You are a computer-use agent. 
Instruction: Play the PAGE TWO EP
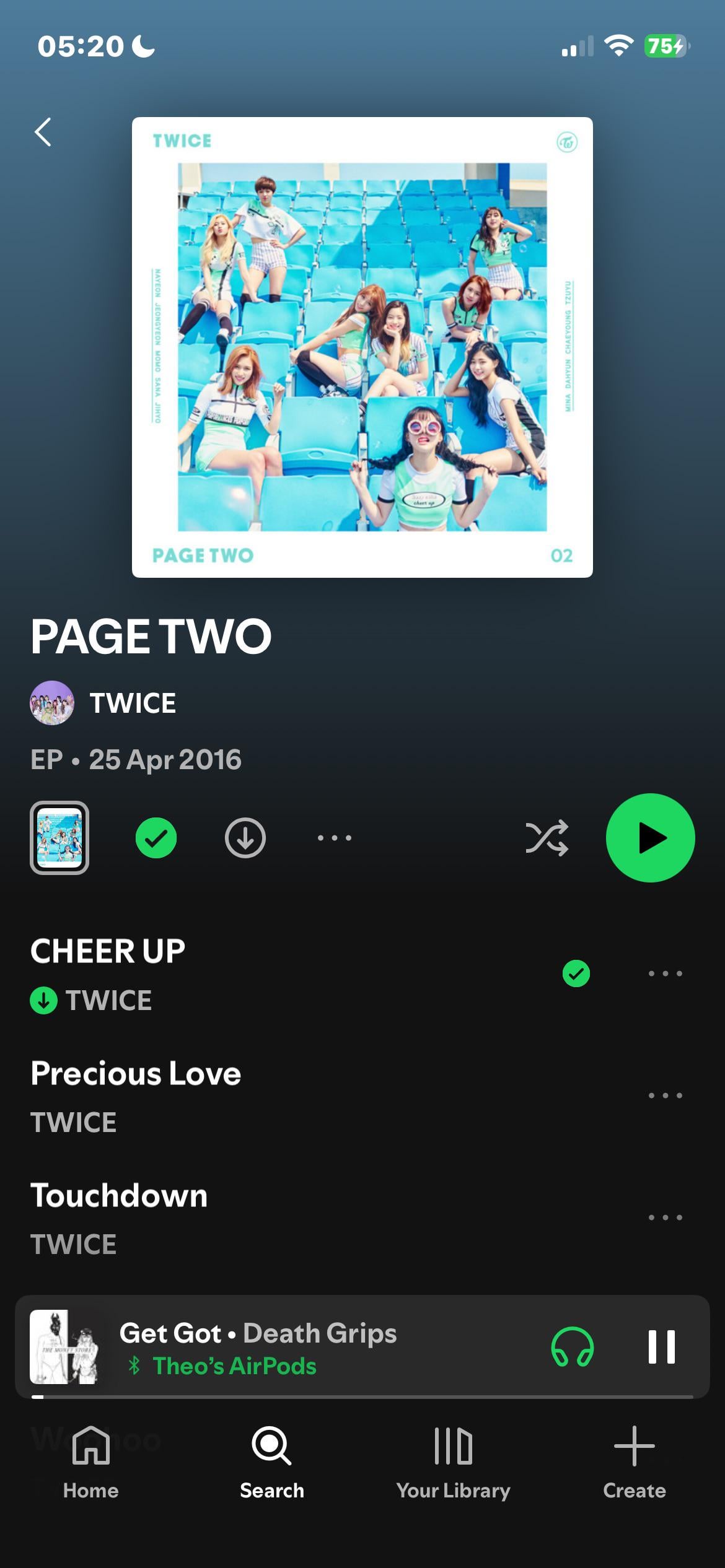pos(650,838)
